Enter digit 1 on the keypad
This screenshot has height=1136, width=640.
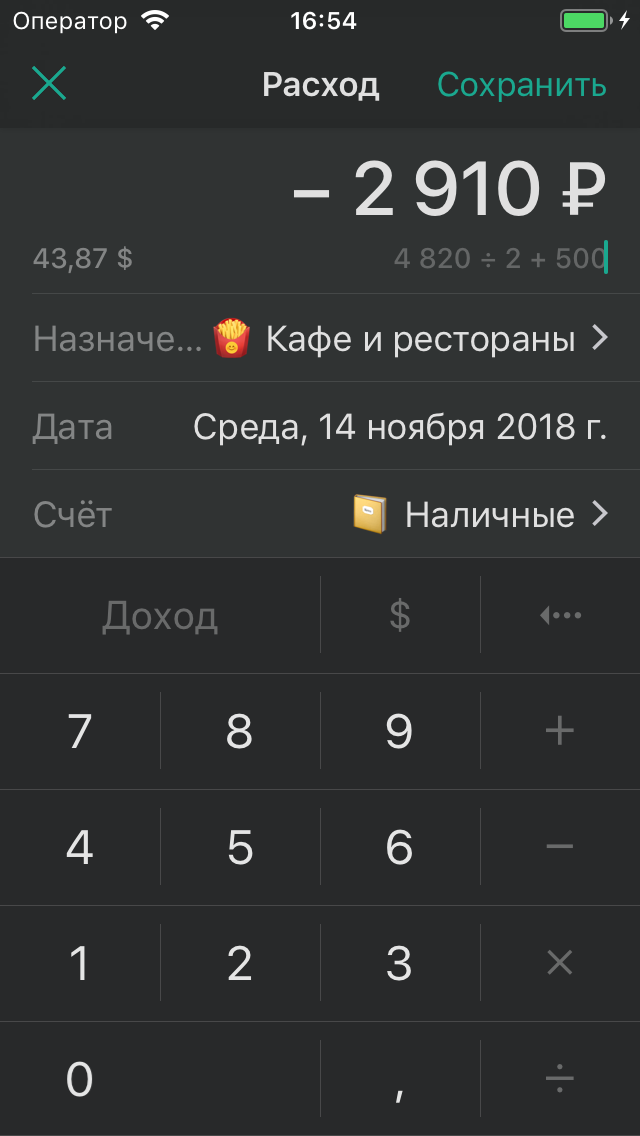[x=80, y=964]
